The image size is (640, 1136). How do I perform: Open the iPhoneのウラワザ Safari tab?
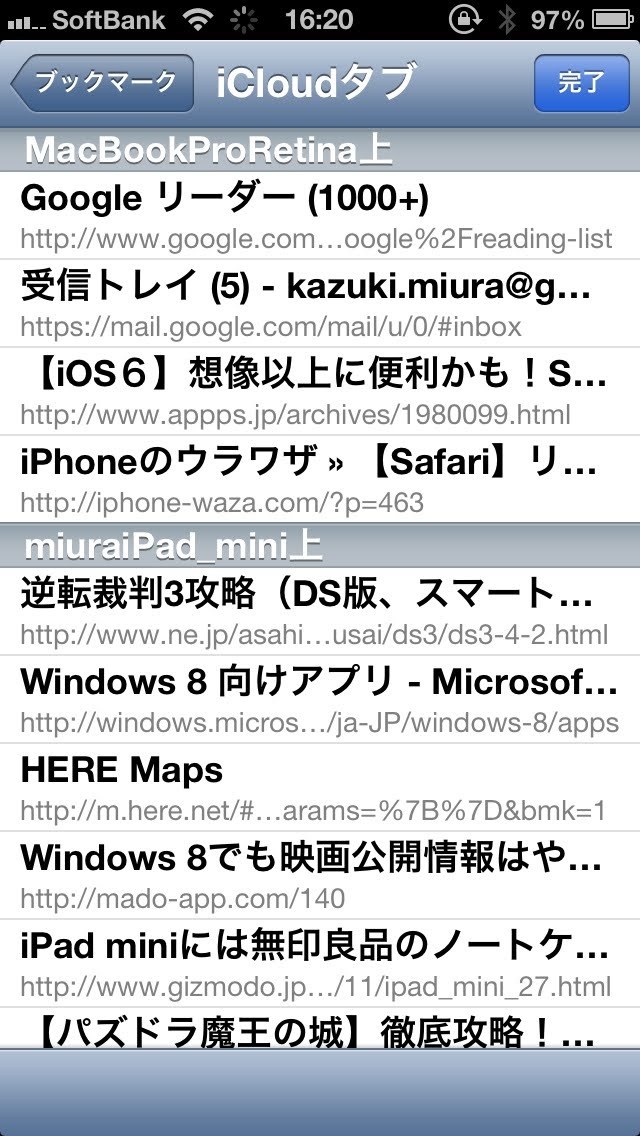[x=320, y=479]
